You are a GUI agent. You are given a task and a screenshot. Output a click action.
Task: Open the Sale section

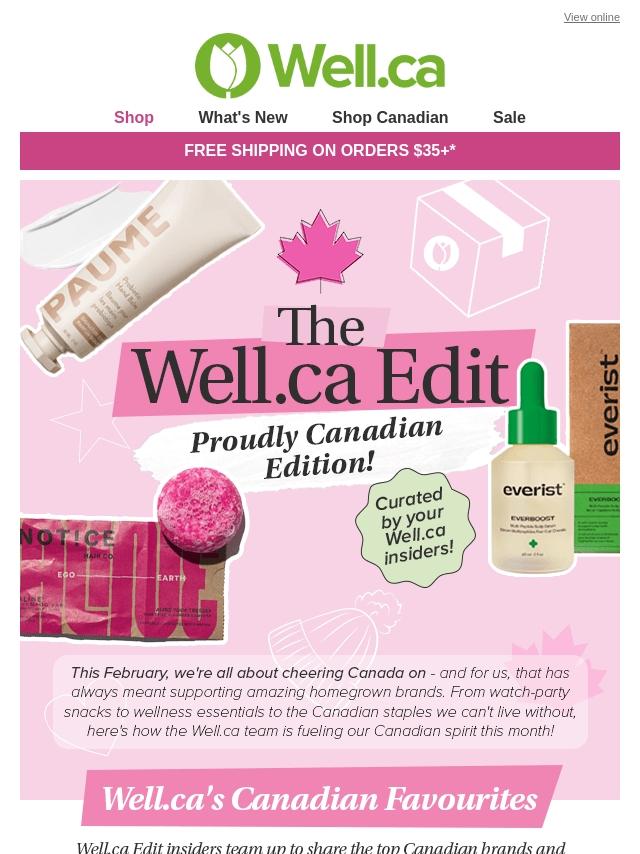coord(509,117)
